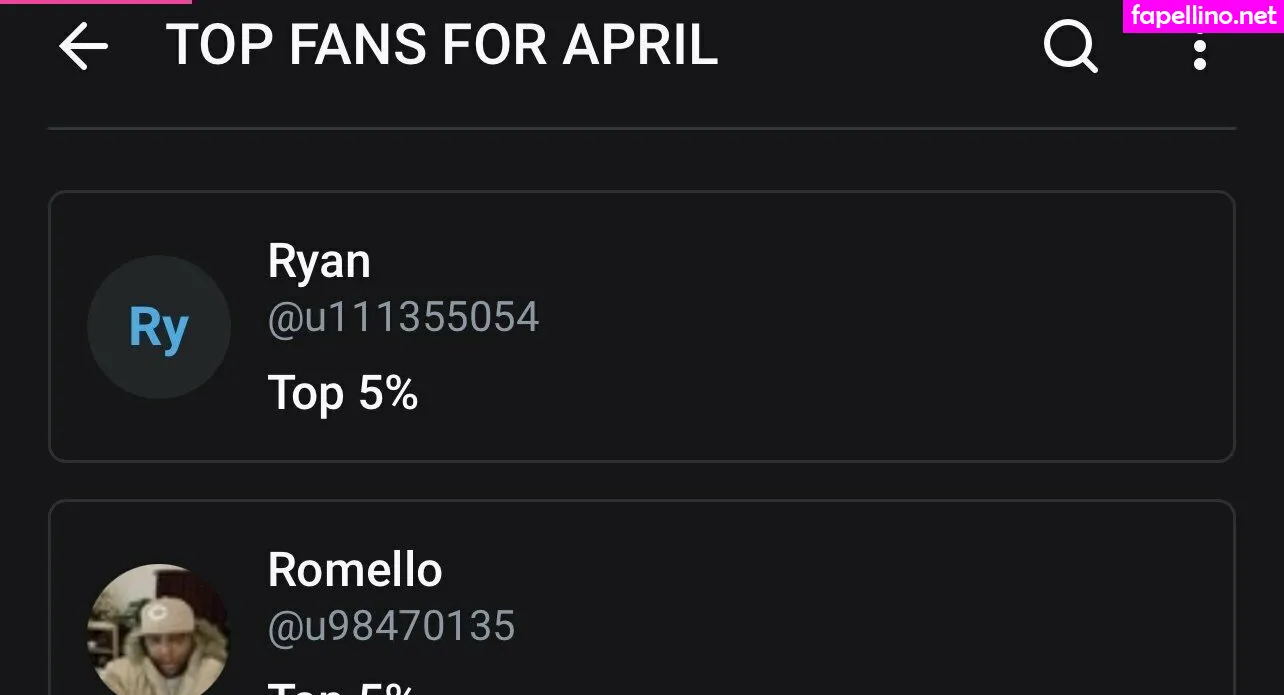Open search in Top Fans list
Viewport: 1284px width, 695px height.
pos(1070,46)
